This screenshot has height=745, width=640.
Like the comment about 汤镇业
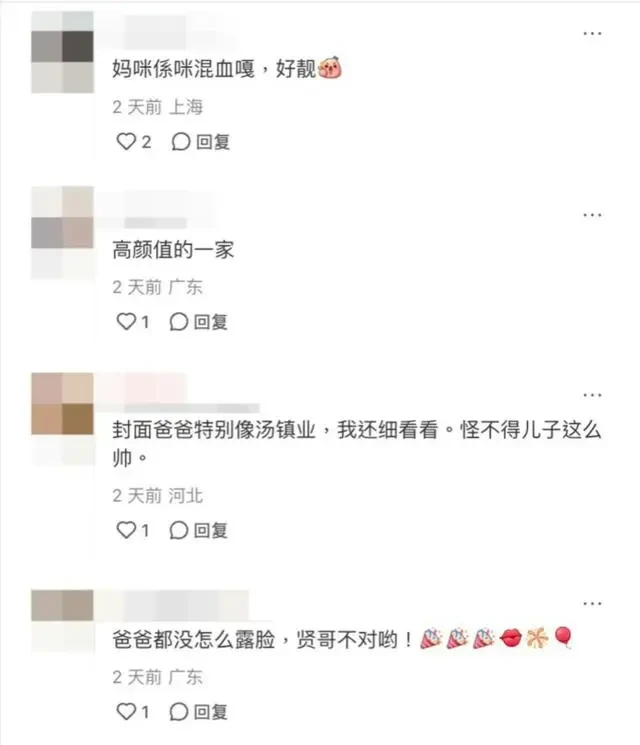click(x=126, y=530)
